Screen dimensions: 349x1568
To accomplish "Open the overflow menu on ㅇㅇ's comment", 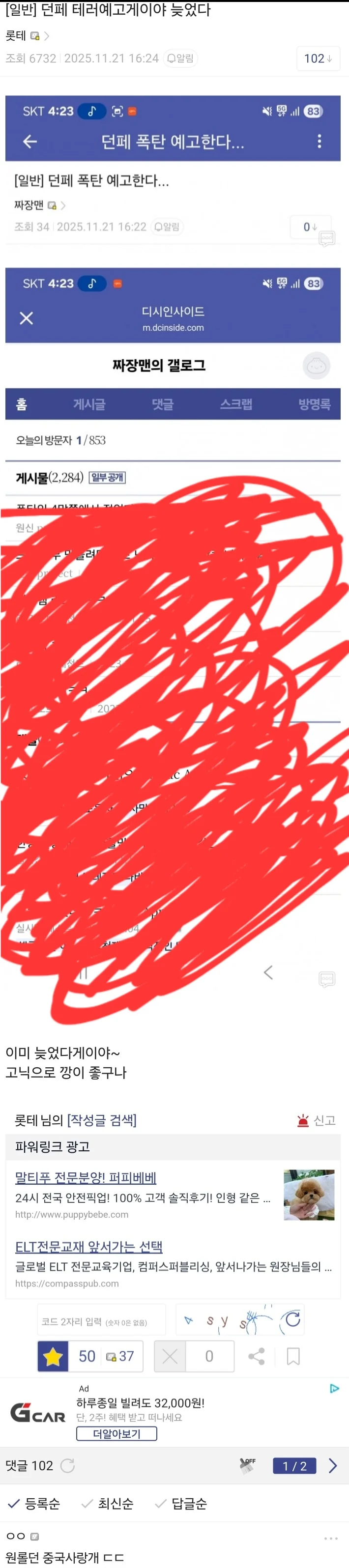I will [331, 1539].
